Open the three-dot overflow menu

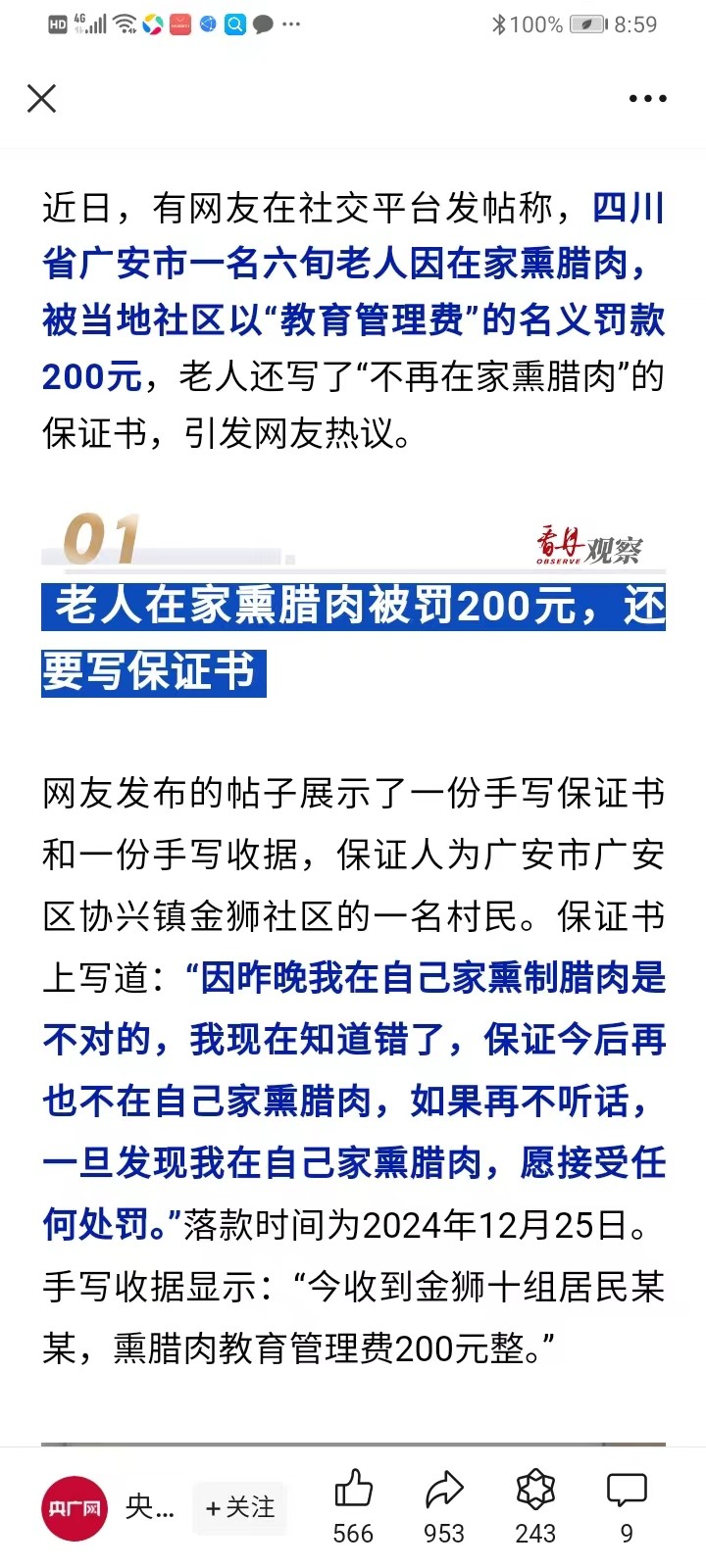pos(647,99)
